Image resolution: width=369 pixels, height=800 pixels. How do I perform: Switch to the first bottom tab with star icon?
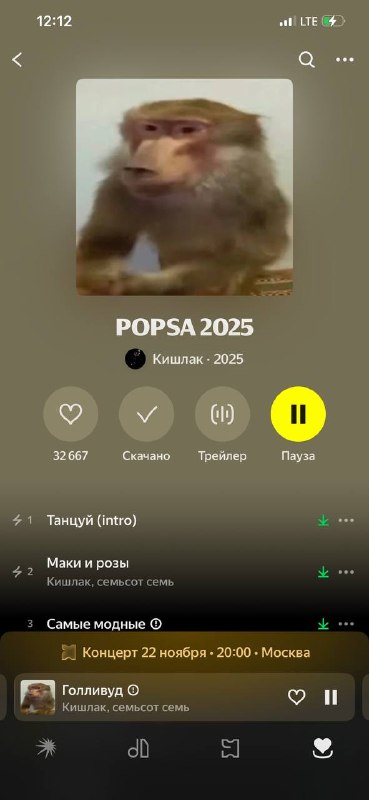click(46, 748)
